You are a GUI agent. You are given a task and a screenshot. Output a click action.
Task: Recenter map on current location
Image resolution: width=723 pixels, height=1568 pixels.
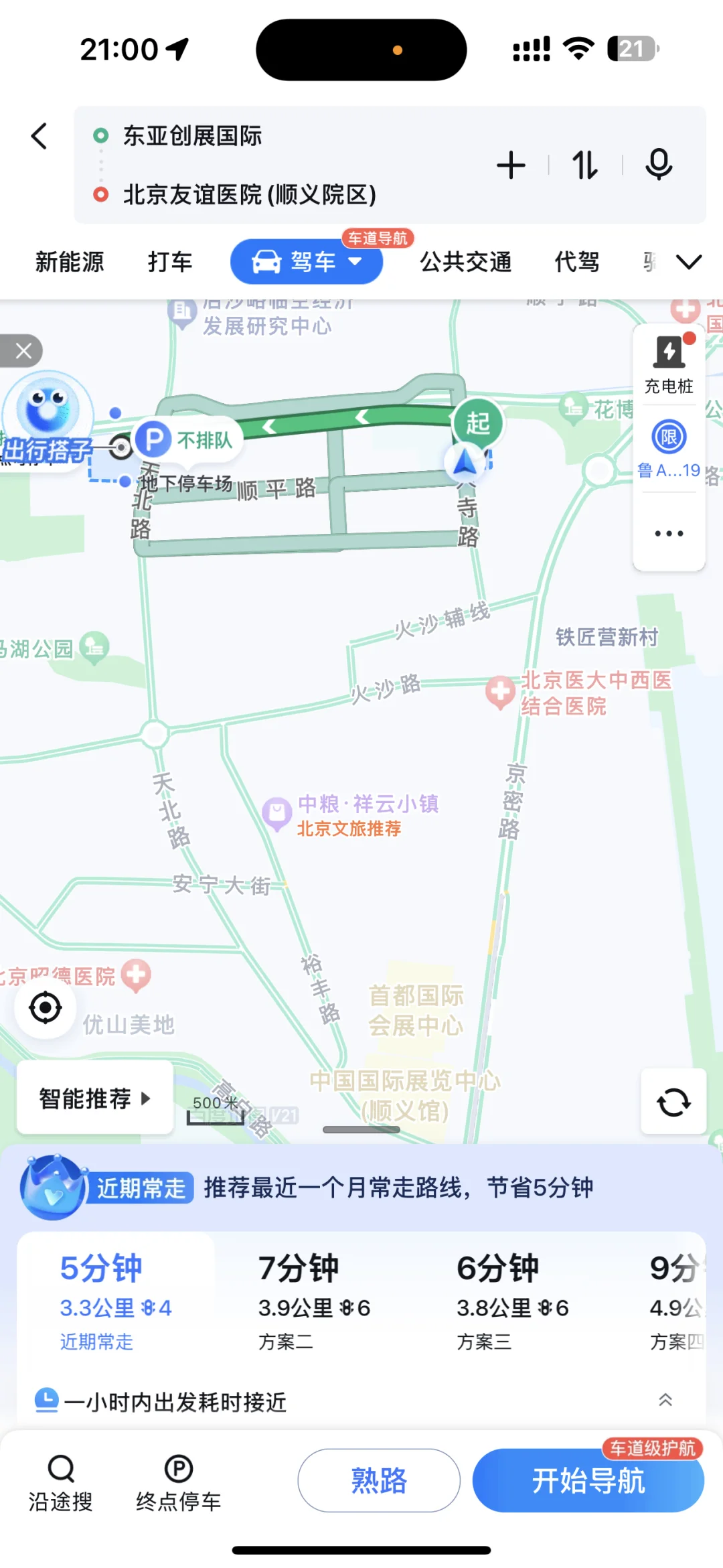pyautogui.click(x=46, y=1007)
